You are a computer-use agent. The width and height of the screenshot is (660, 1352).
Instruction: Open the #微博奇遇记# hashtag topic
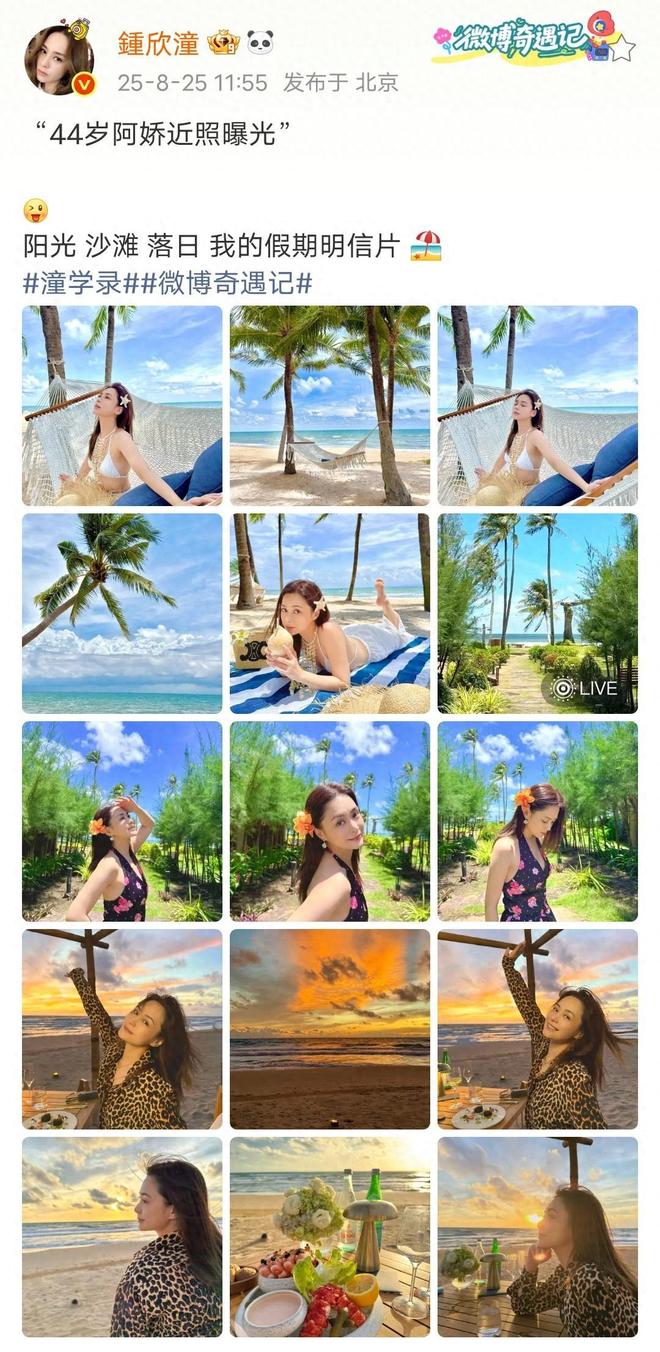[230, 283]
